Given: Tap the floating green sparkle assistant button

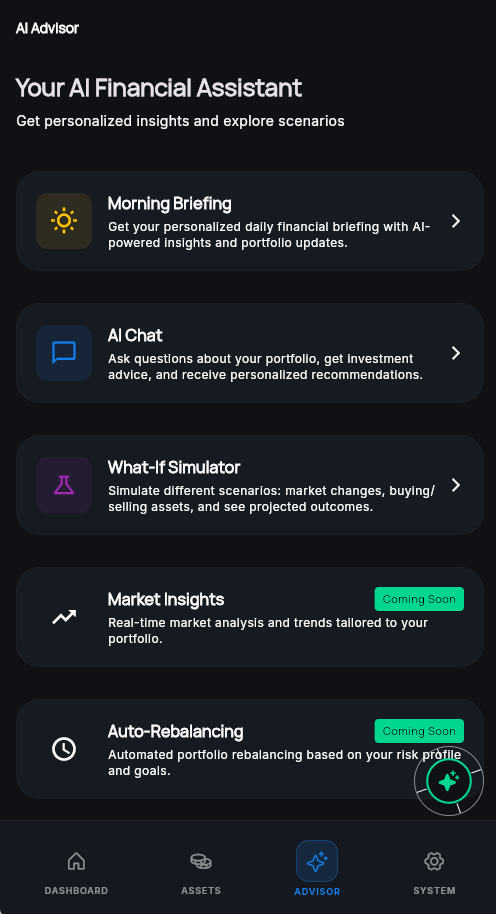Looking at the screenshot, I should tap(449, 781).
